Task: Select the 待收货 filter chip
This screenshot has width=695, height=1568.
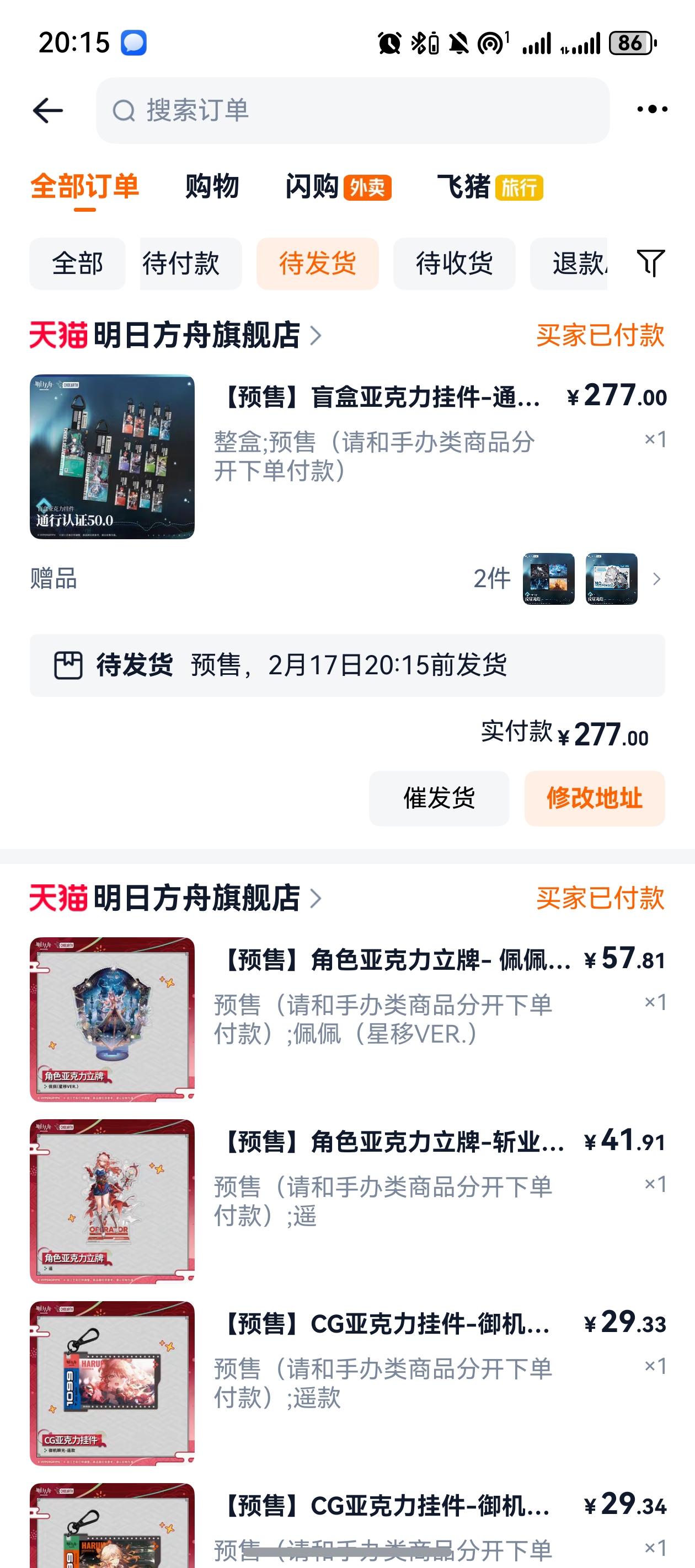Action: point(455,263)
